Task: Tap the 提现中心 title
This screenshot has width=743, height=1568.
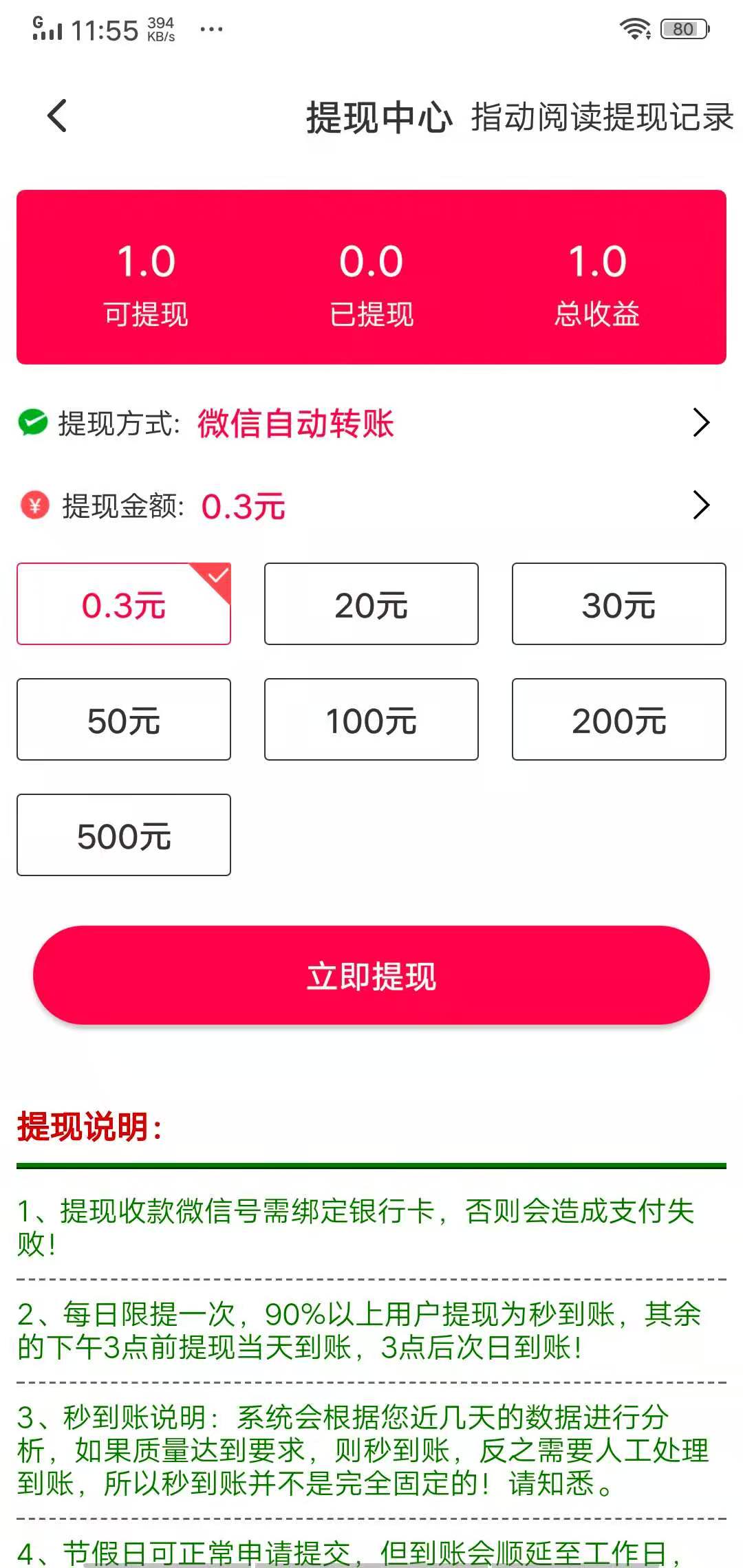Action: 379,116
